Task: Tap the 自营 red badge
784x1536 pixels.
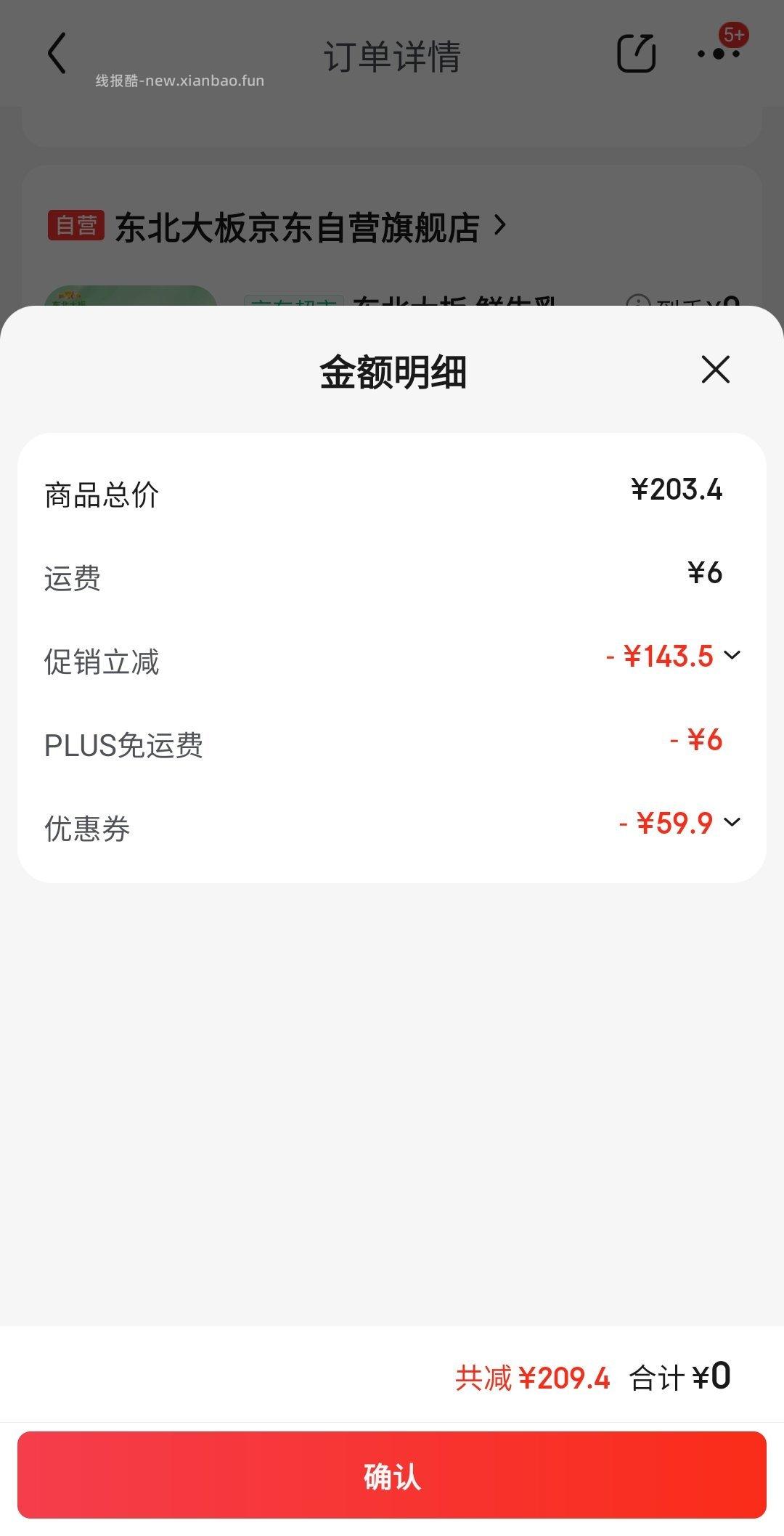Action: [77, 226]
